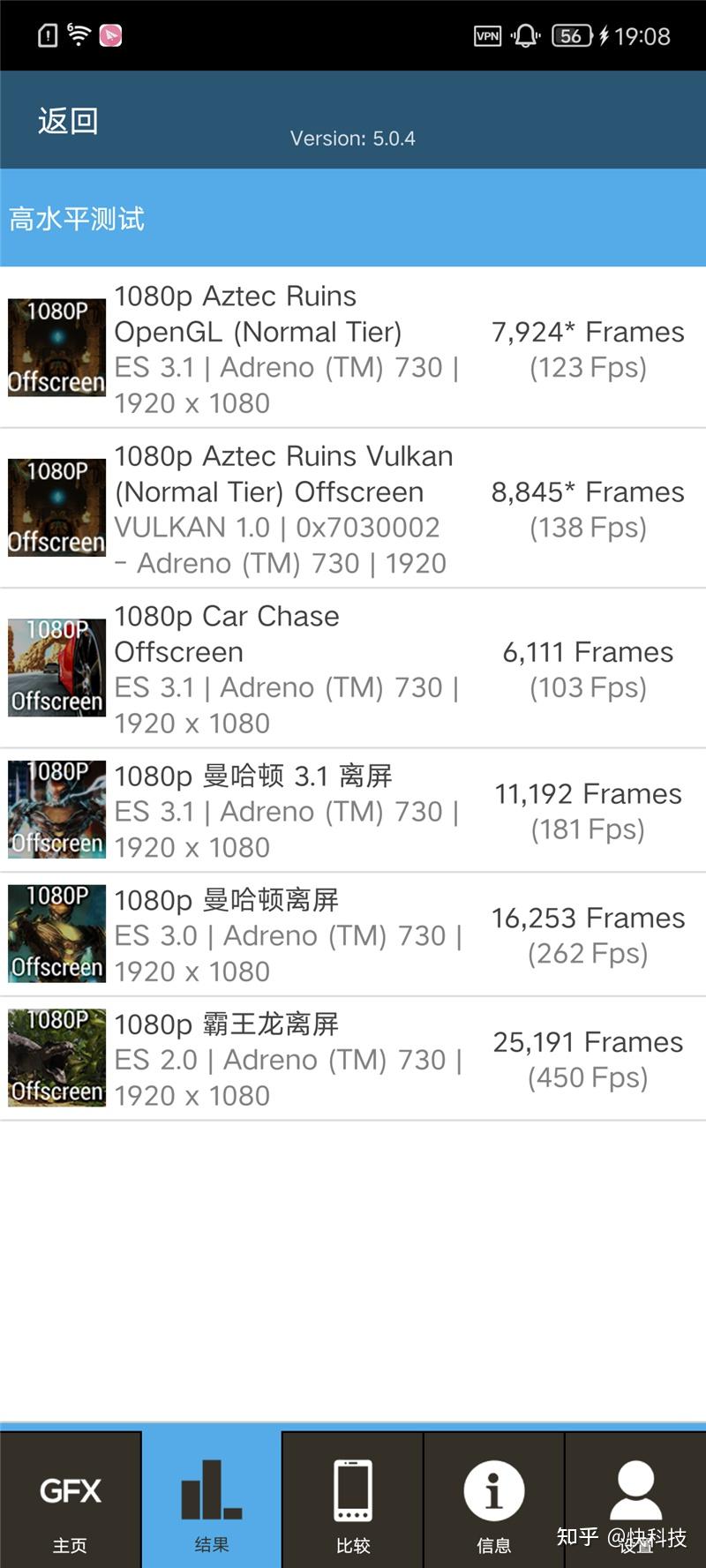The image size is (706, 1568).
Task: View the 1080p 霸王龙离屏 result
Action: 353,1059
